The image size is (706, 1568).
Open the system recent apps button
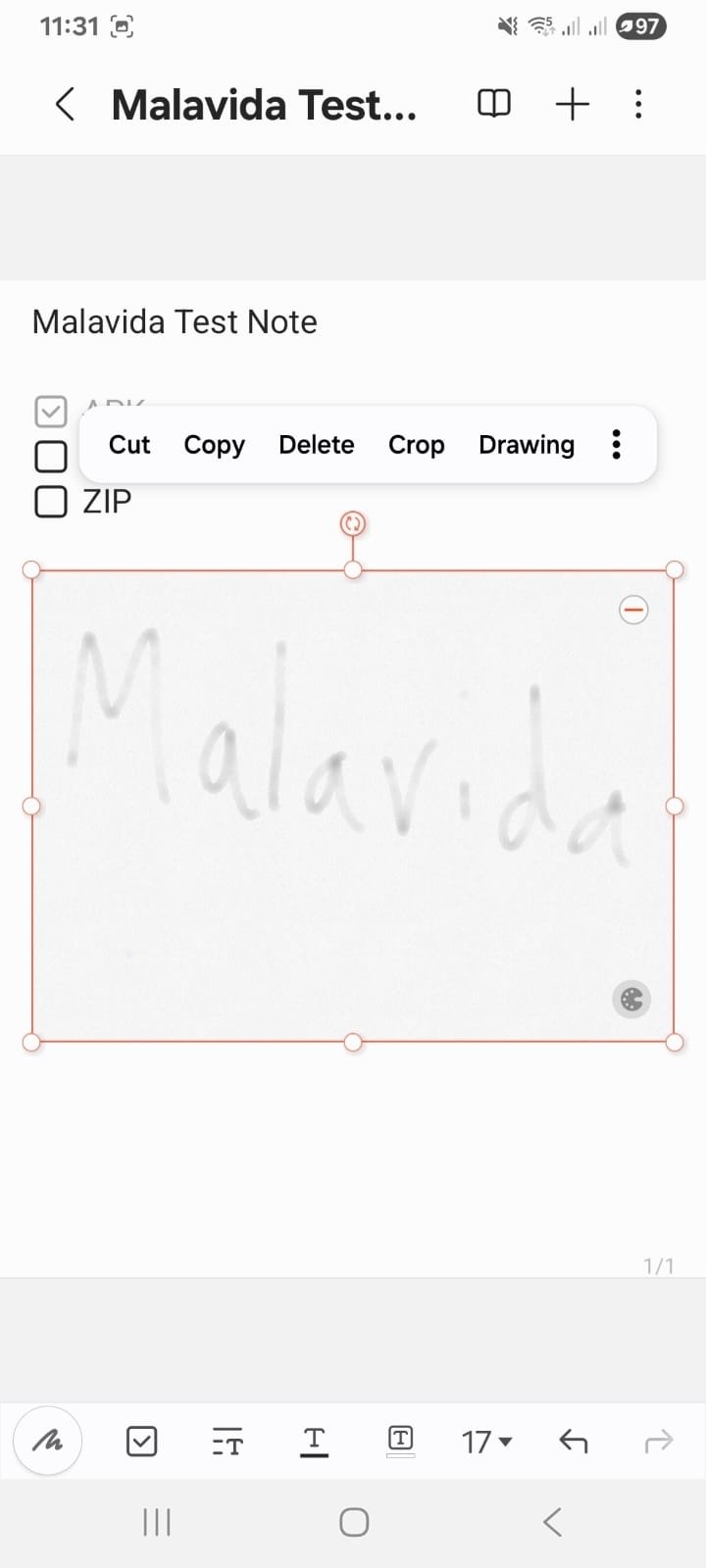[157, 1522]
